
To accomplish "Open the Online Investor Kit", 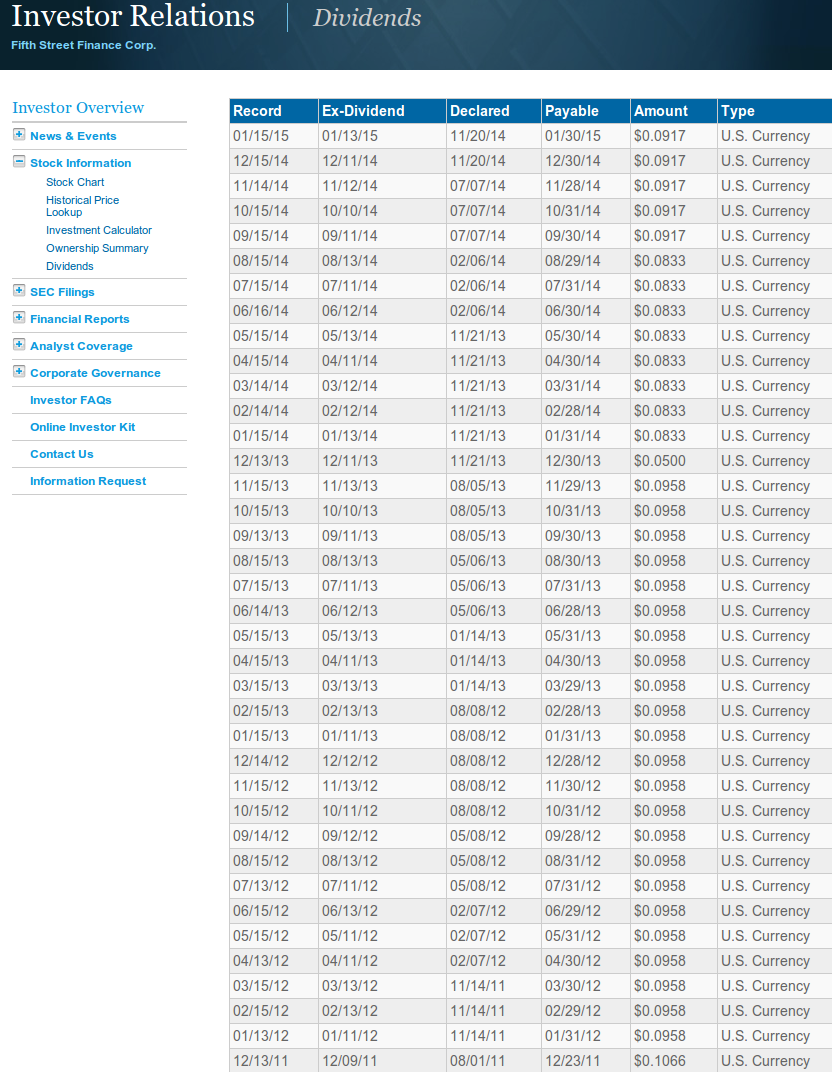I will click(x=83, y=427).
